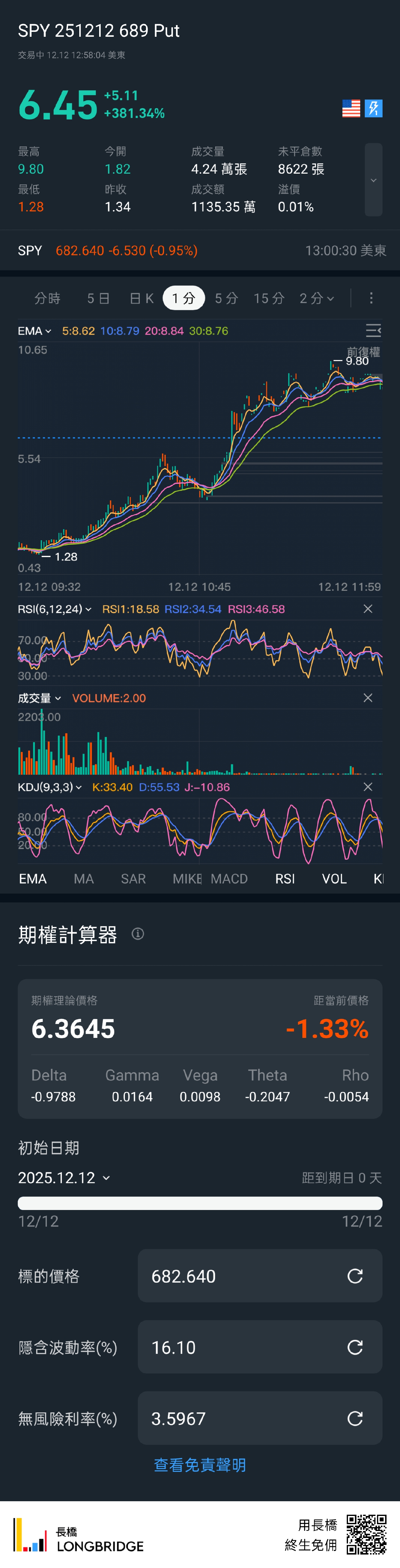Open the 2分 interval dropdown
This screenshot has width=400, height=1568.
pos(317,298)
